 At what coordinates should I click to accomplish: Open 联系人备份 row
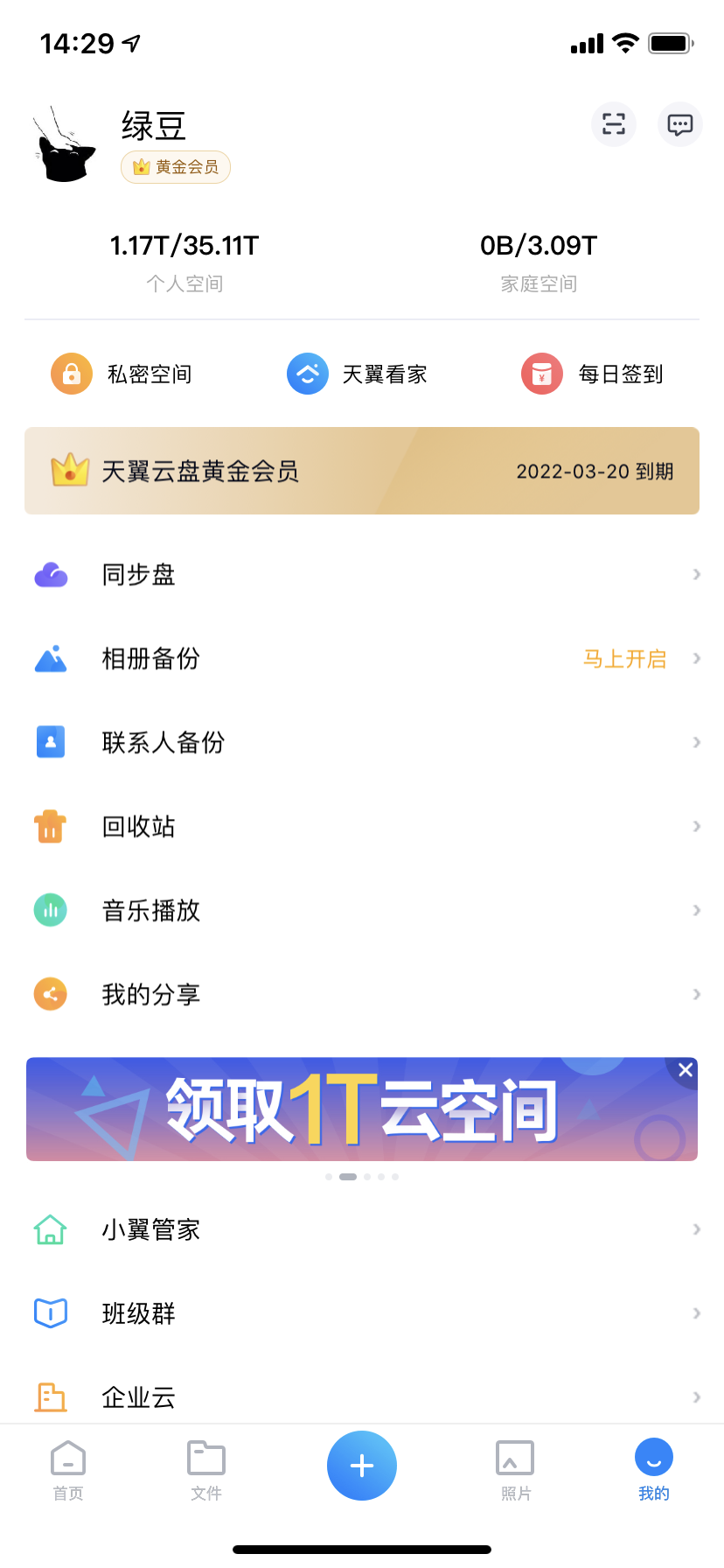click(362, 743)
